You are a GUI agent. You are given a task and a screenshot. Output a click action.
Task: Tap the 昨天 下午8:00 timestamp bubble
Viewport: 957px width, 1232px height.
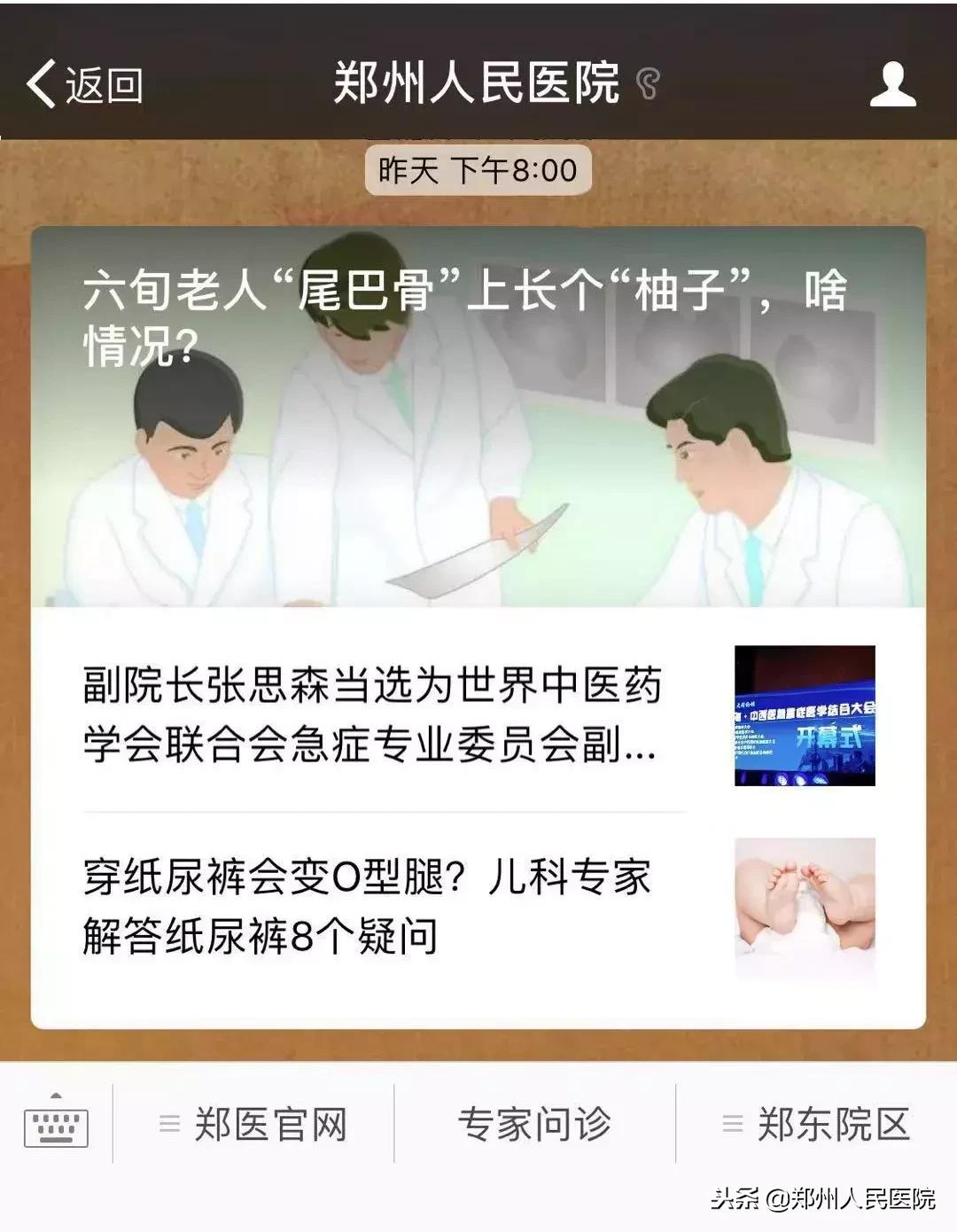[x=478, y=168]
